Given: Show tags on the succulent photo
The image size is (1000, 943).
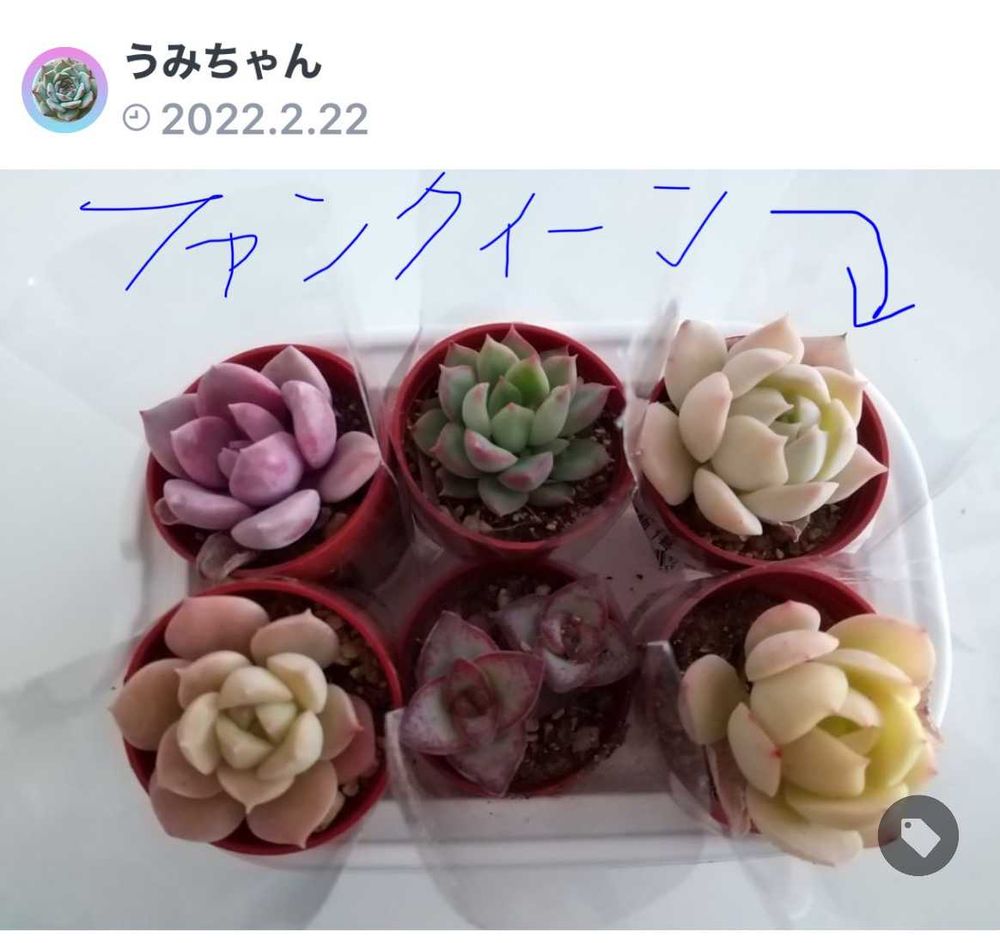Looking at the screenshot, I should point(918,835).
